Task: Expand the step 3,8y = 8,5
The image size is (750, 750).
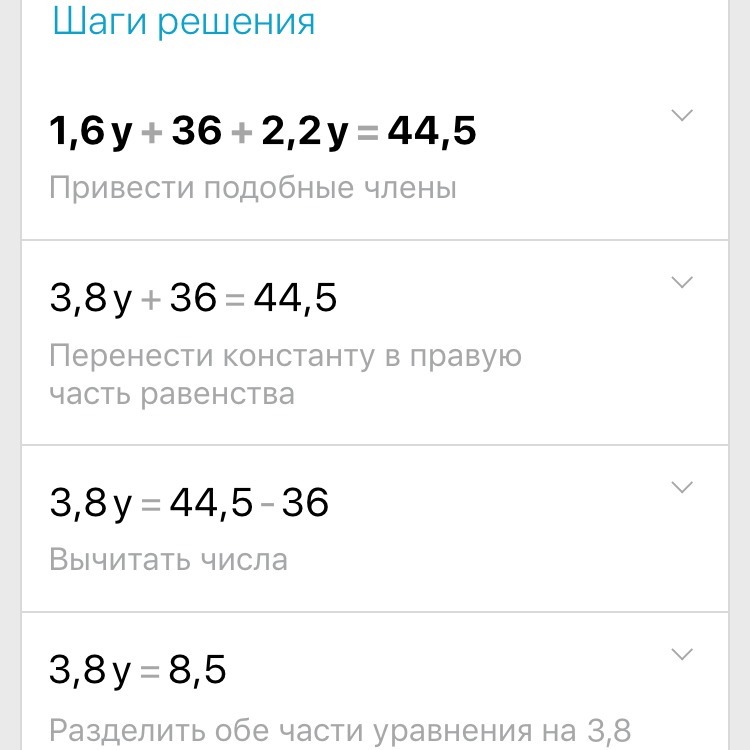Action: pos(681,655)
